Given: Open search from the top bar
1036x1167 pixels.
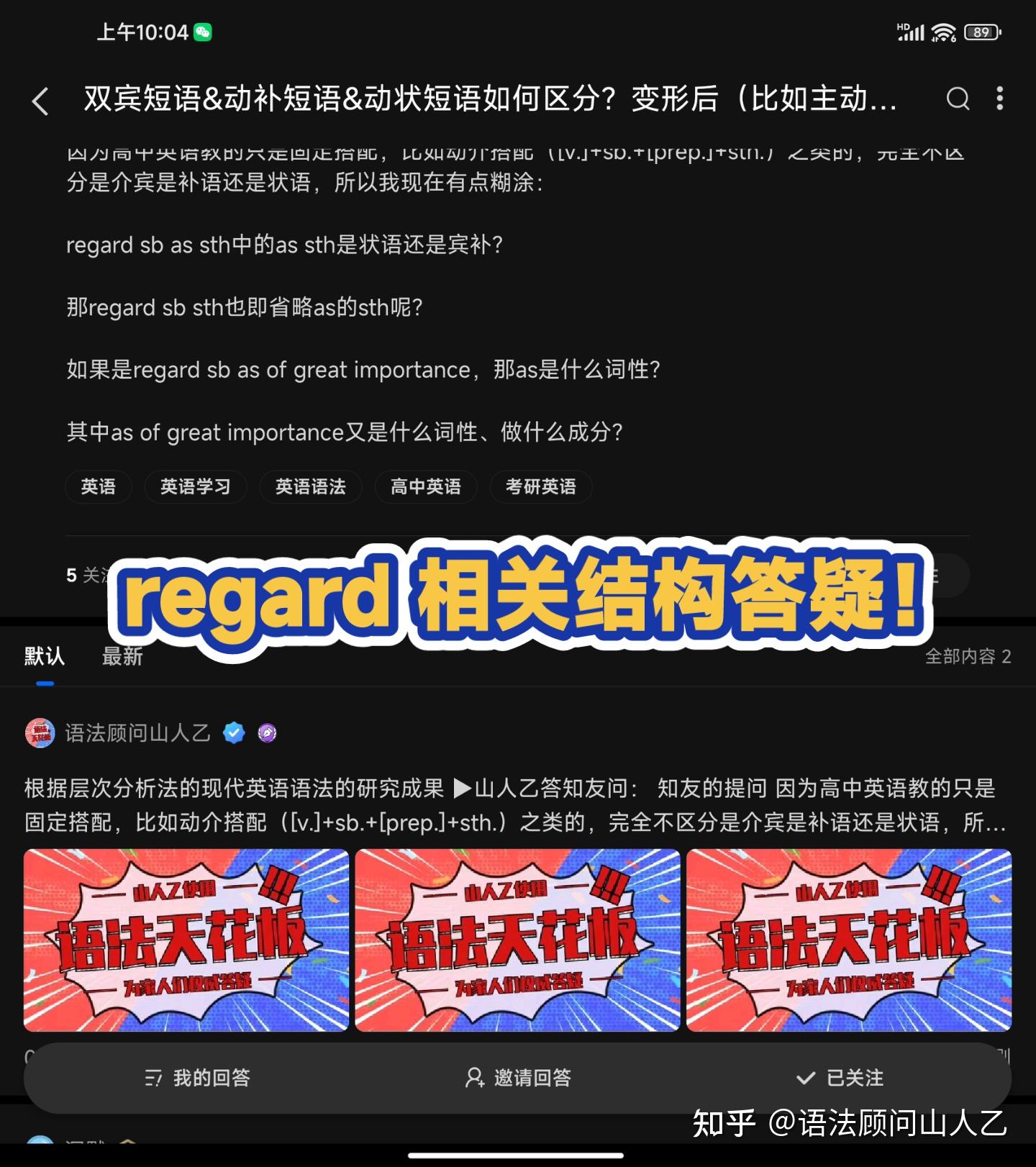Looking at the screenshot, I should [958, 101].
